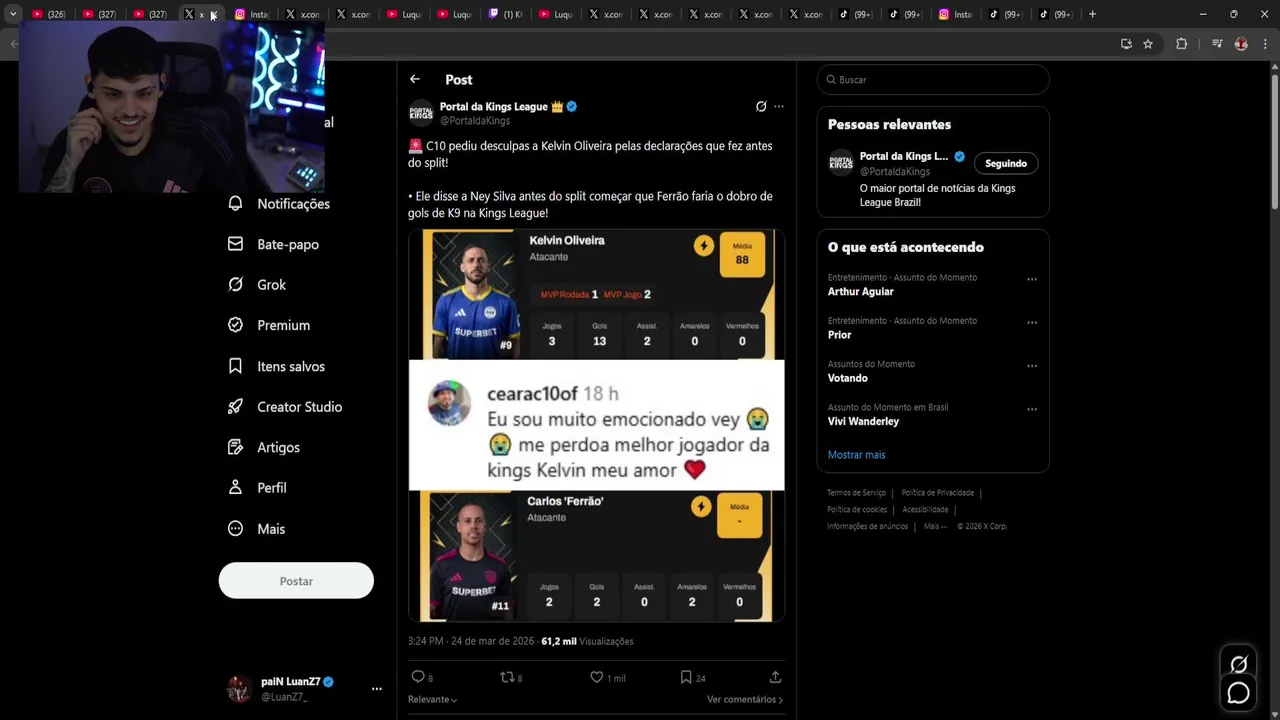The width and height of the screenshot is (1280, 720).
Task: Open Ver comentários link
Action: [744, 700]
